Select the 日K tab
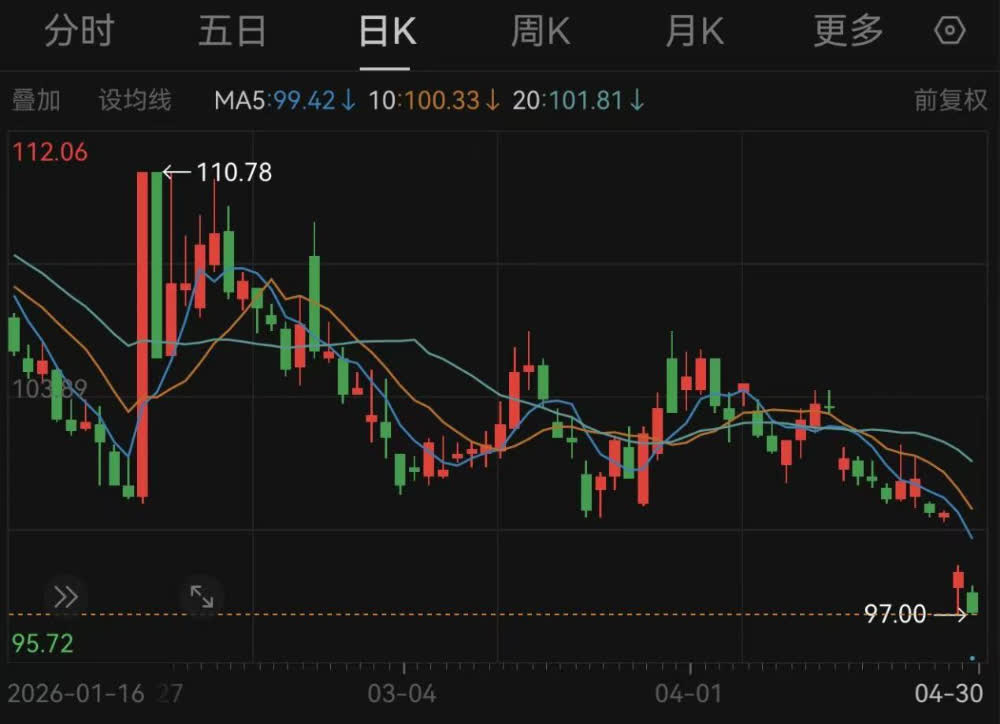 pyautogui.click(x=387, y=31)
